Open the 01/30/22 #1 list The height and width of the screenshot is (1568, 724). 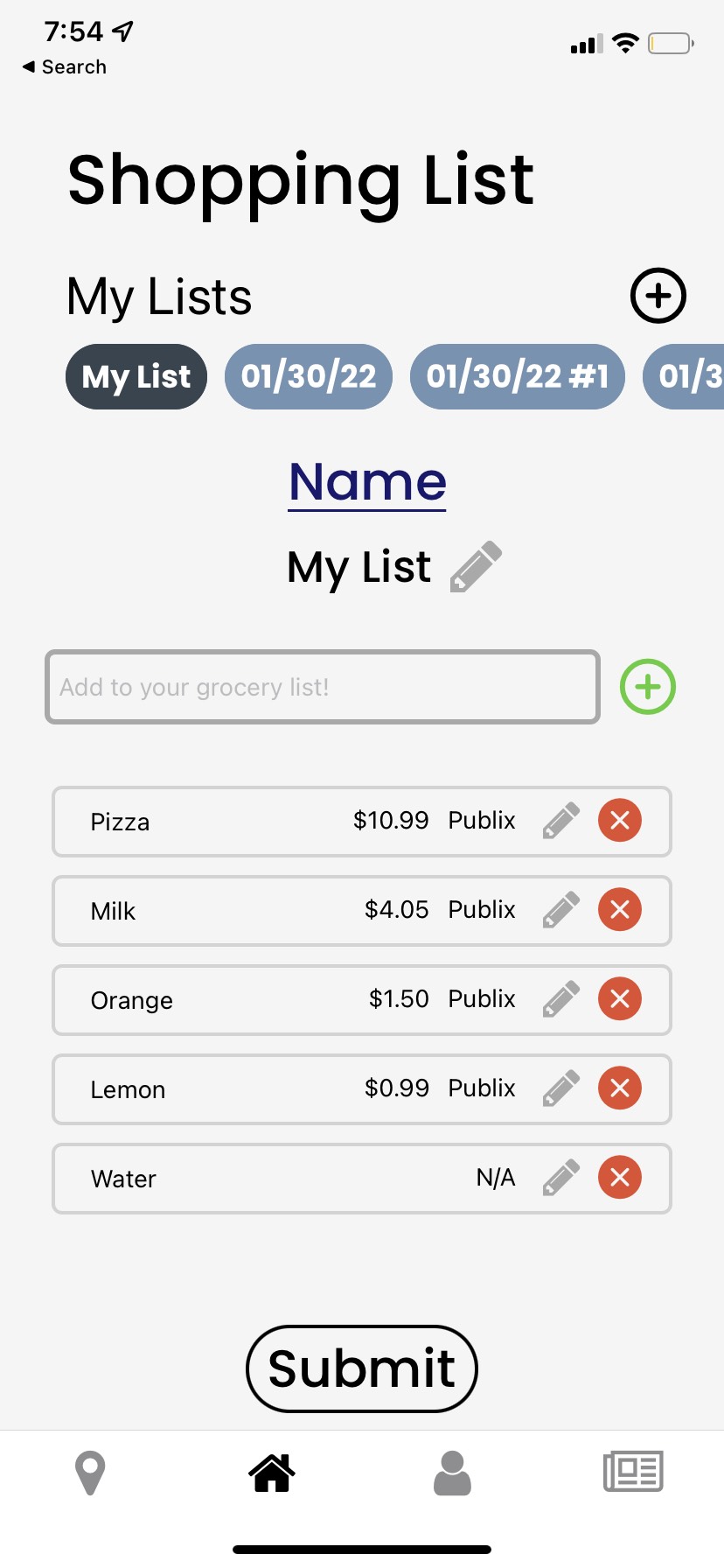pos(518,377)
